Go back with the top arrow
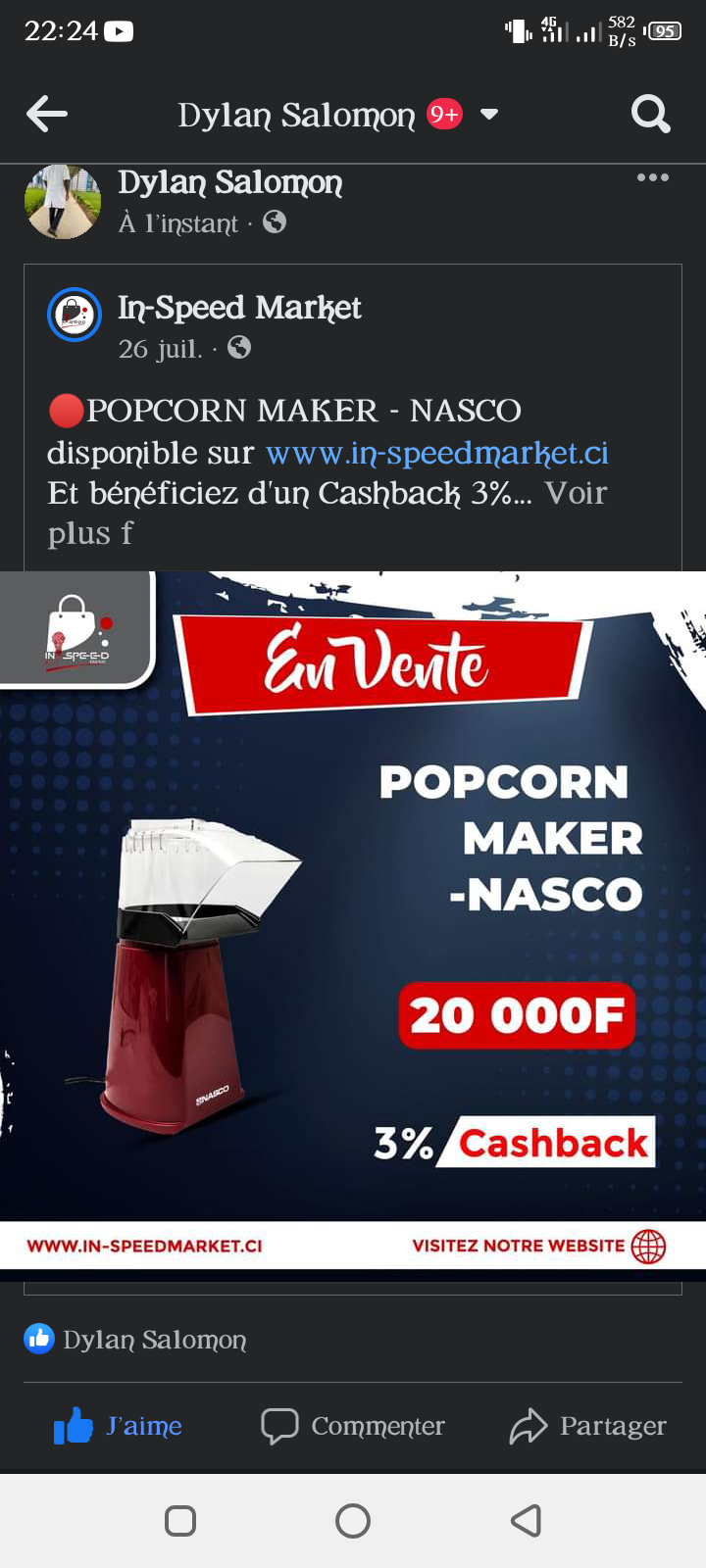The width and height of the screenshot is (706, 1568). click(47, 115)
